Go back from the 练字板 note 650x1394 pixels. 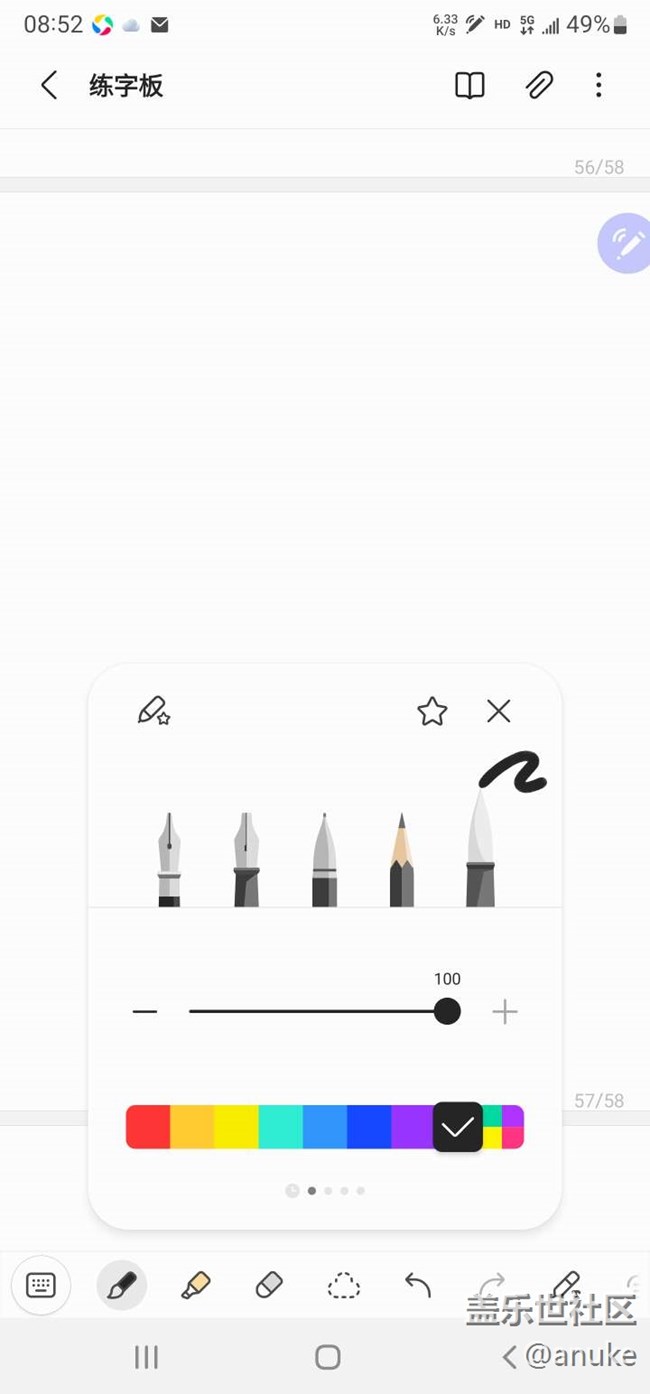[x=49, y=86]
